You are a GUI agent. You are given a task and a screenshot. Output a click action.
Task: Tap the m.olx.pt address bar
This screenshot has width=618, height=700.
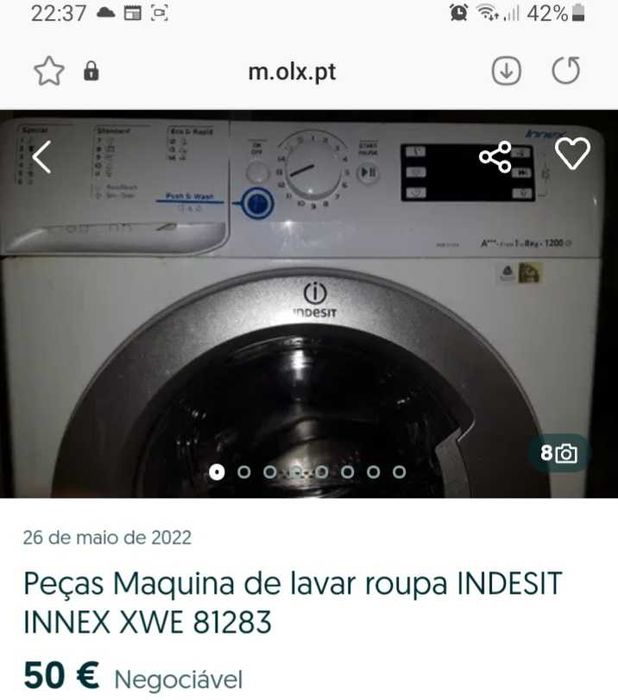(291, 72)
